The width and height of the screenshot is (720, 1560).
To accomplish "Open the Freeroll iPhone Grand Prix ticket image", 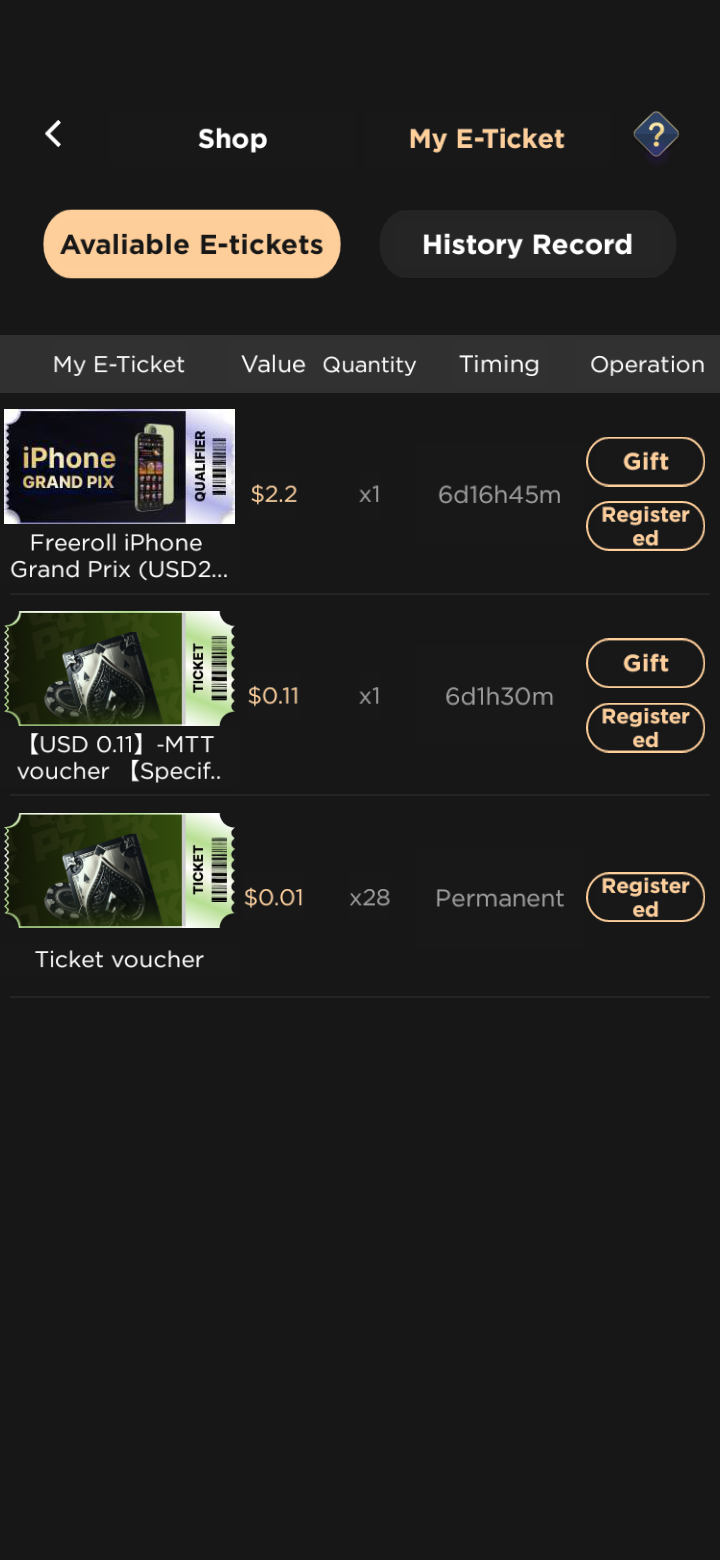I will tap(120, 466).
